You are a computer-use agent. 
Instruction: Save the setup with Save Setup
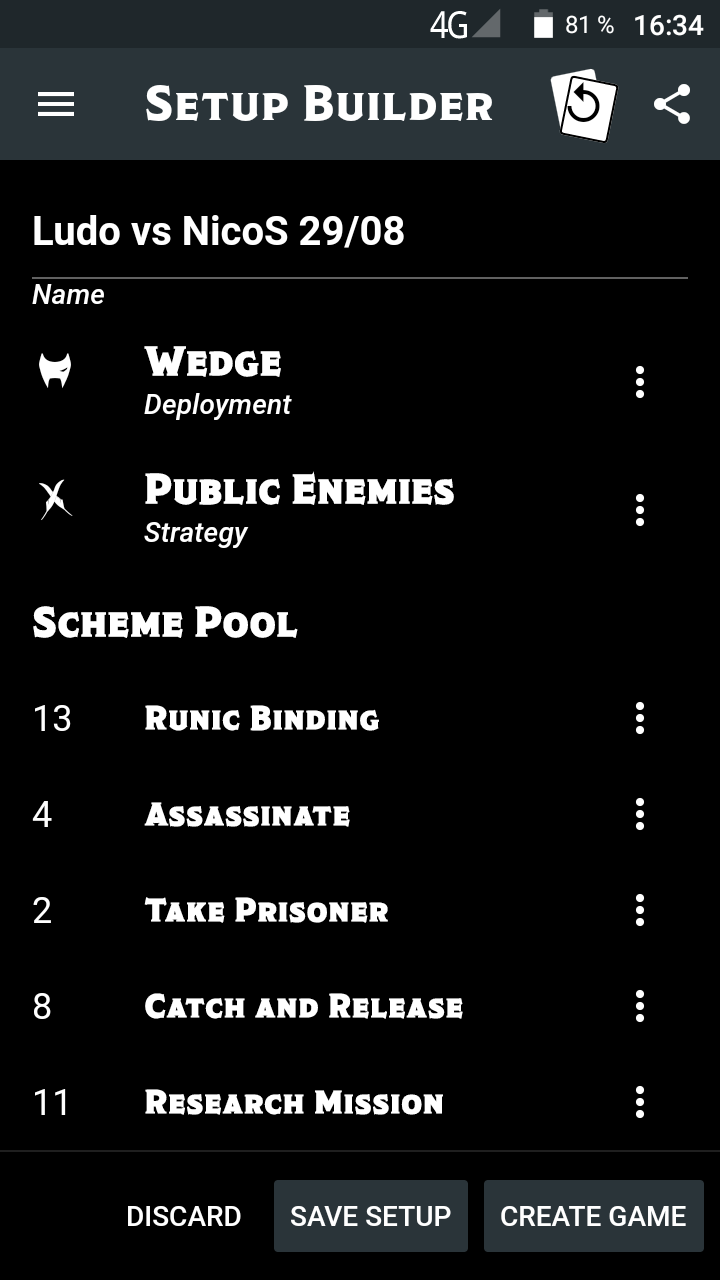pyautogui.click(x=370, y=1216)
